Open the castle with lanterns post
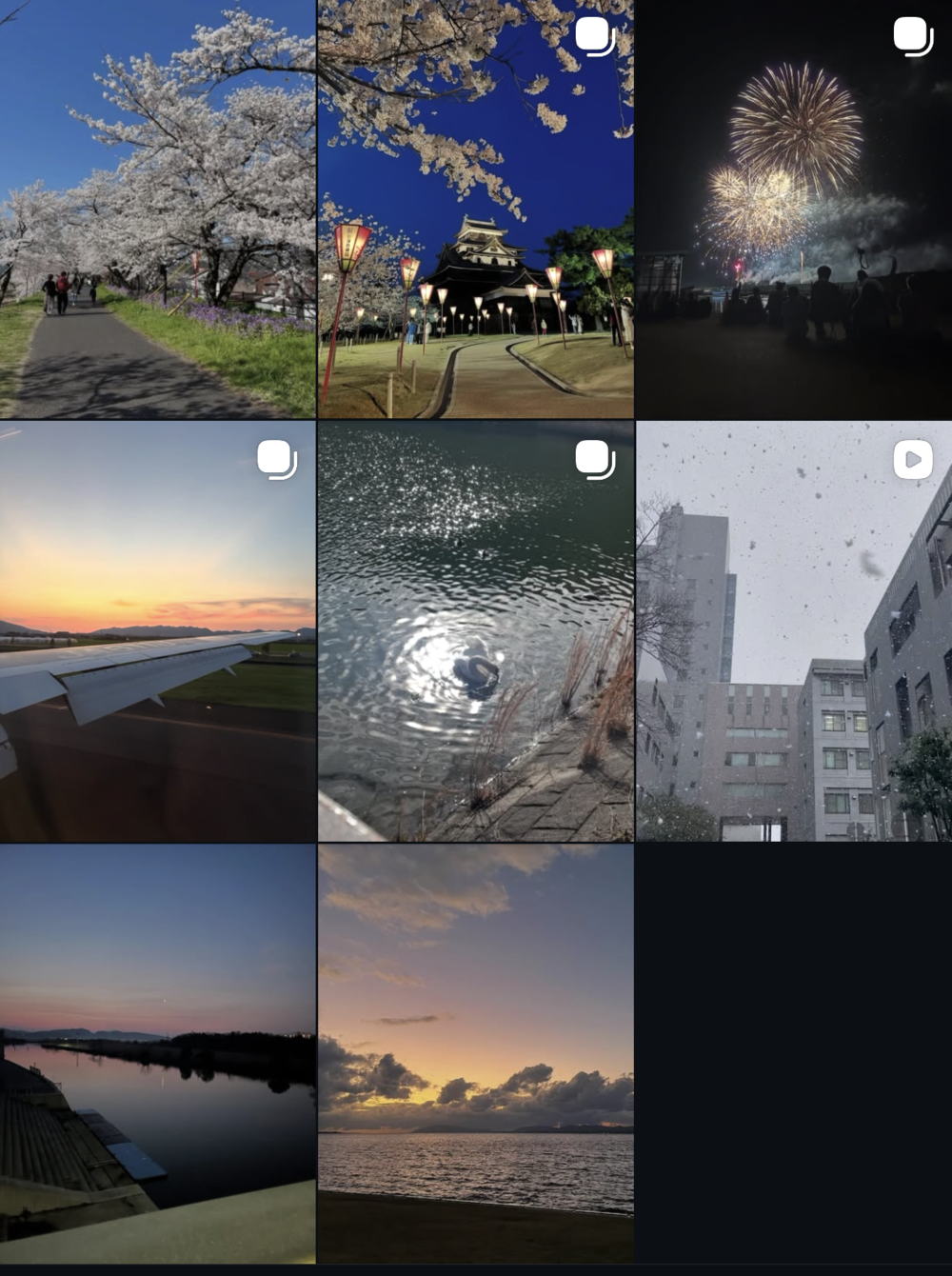Screen dimensions: 952x1276 pyautogui.click(x=475, y=209)
